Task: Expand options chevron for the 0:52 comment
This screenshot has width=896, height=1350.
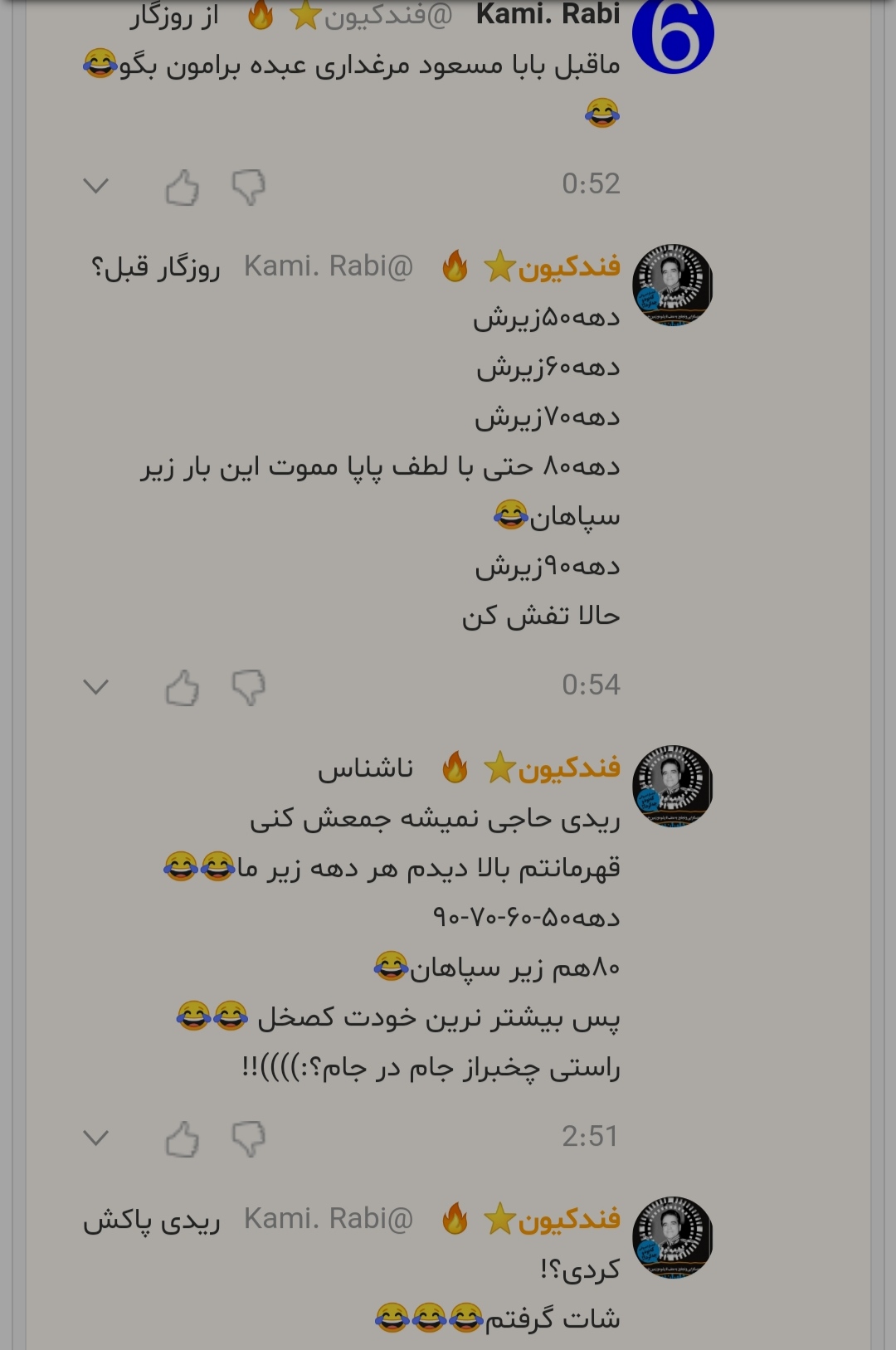Action: coord(96,185)
